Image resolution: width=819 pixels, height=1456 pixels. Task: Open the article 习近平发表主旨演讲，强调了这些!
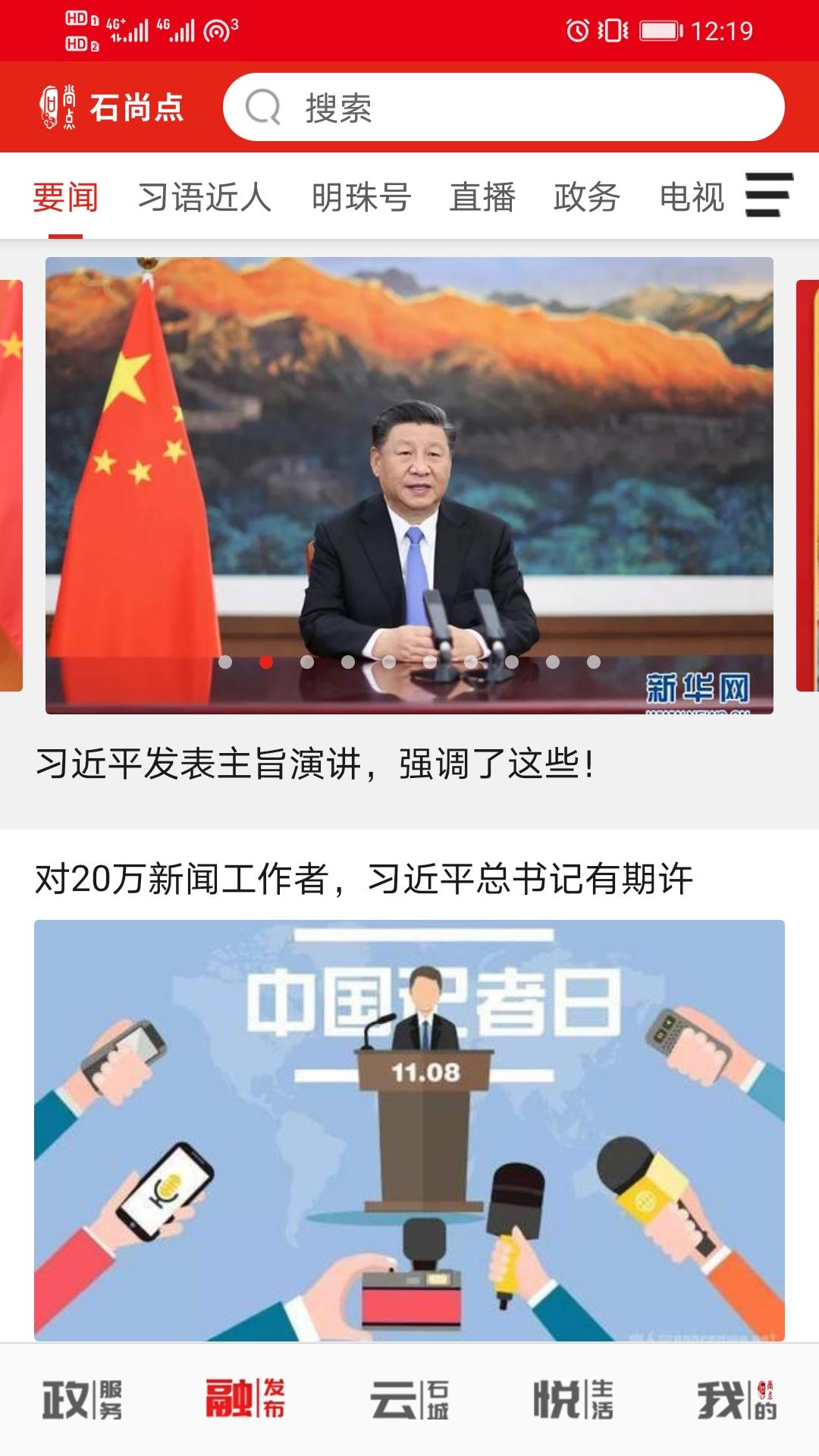pos(315,766)
